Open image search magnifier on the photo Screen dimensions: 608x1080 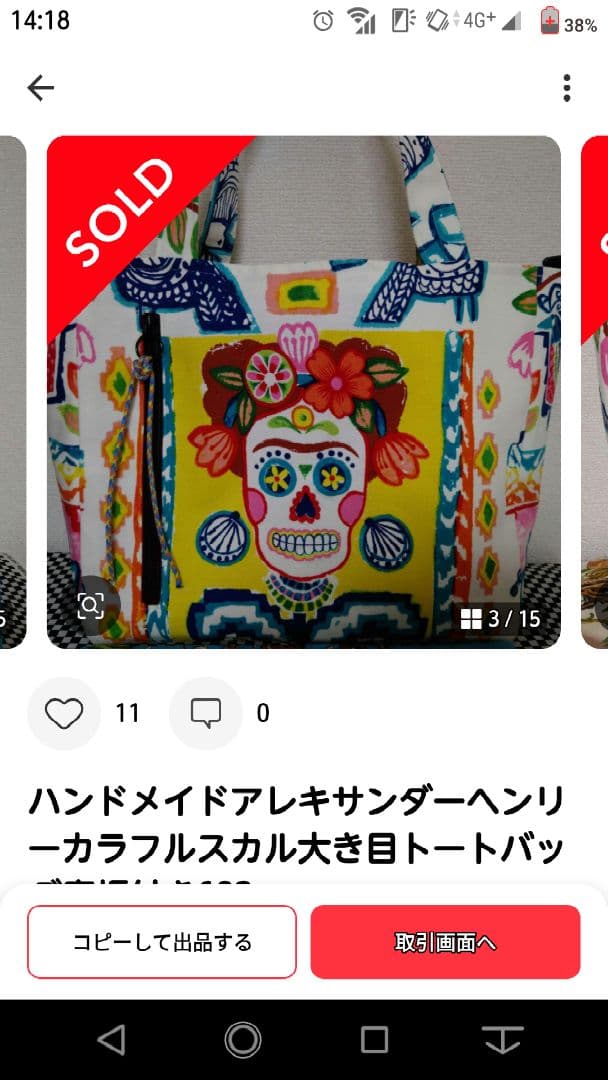click(90, 605)
